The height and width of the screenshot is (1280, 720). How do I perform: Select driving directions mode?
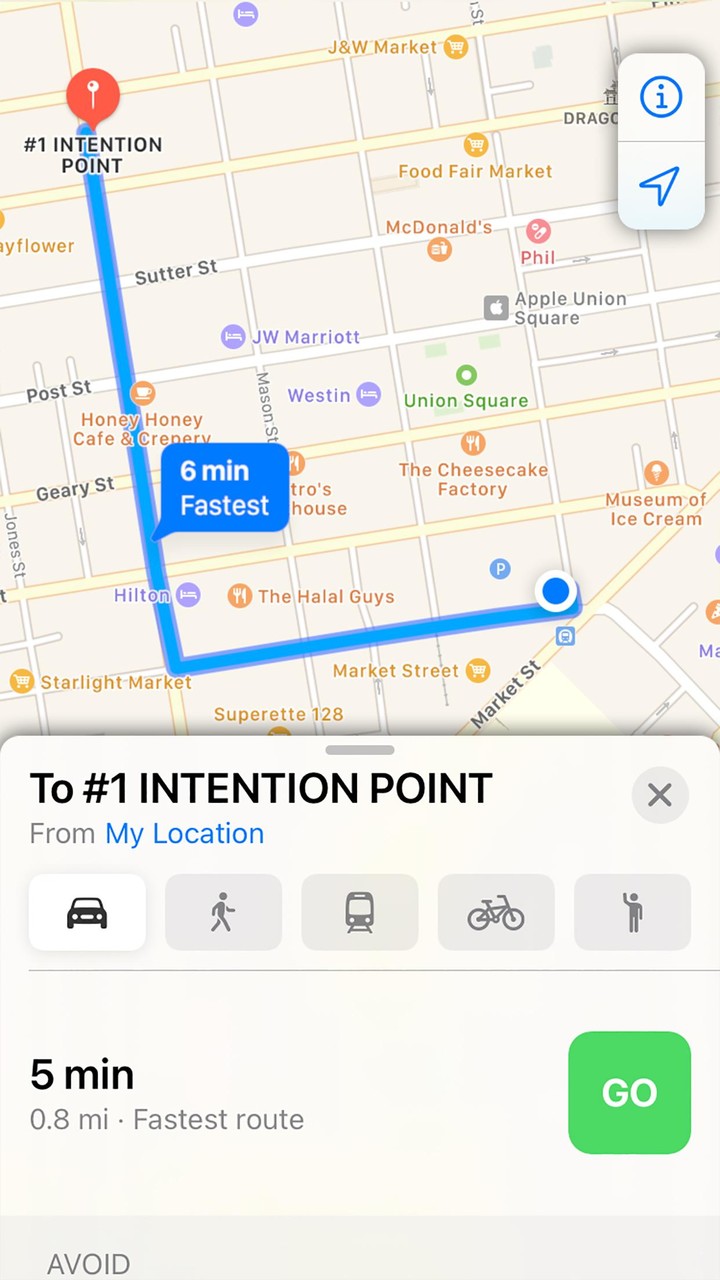click(87, 912)
